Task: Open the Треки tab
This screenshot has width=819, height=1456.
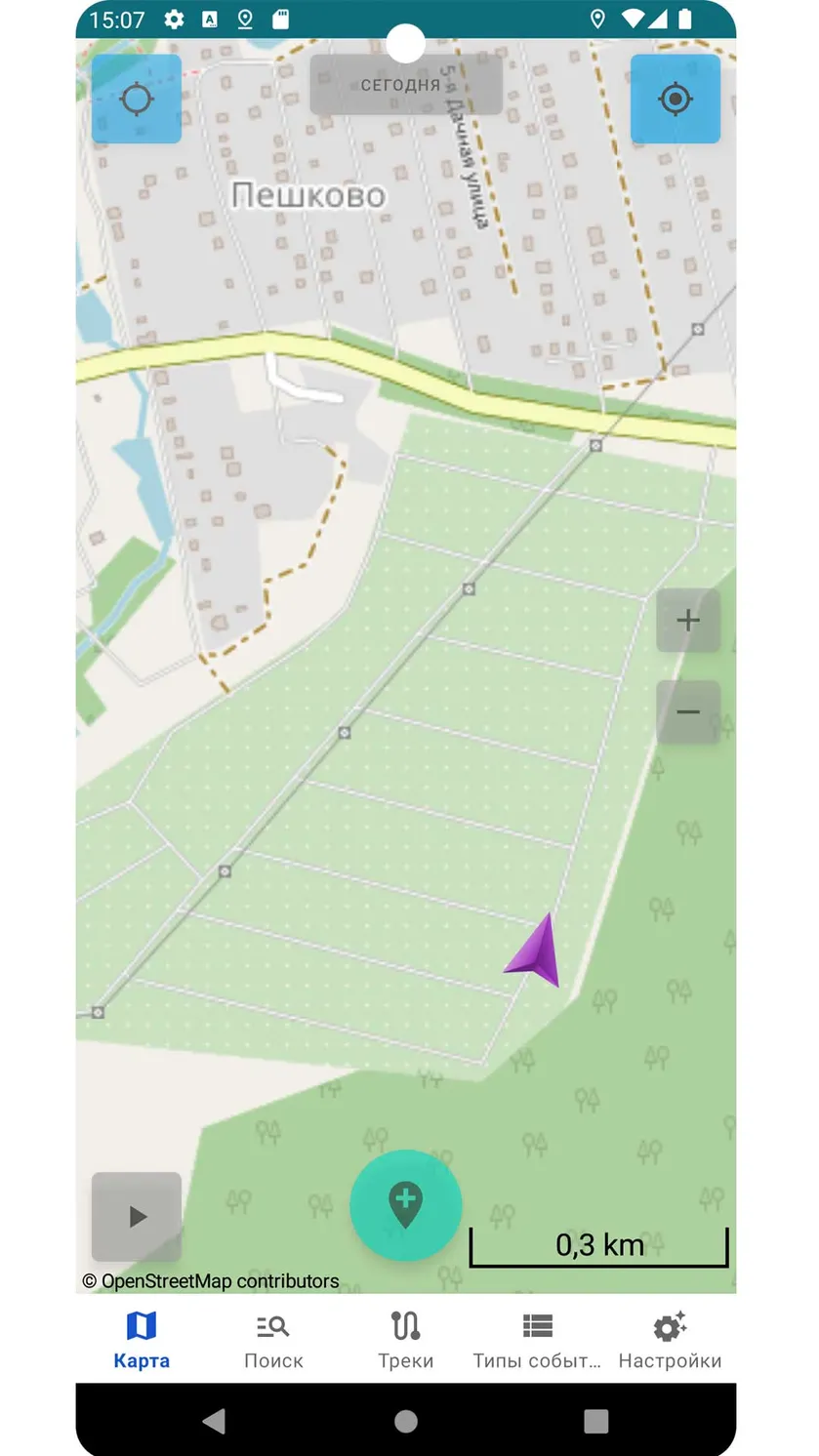Action: [x=406, y=1339]
